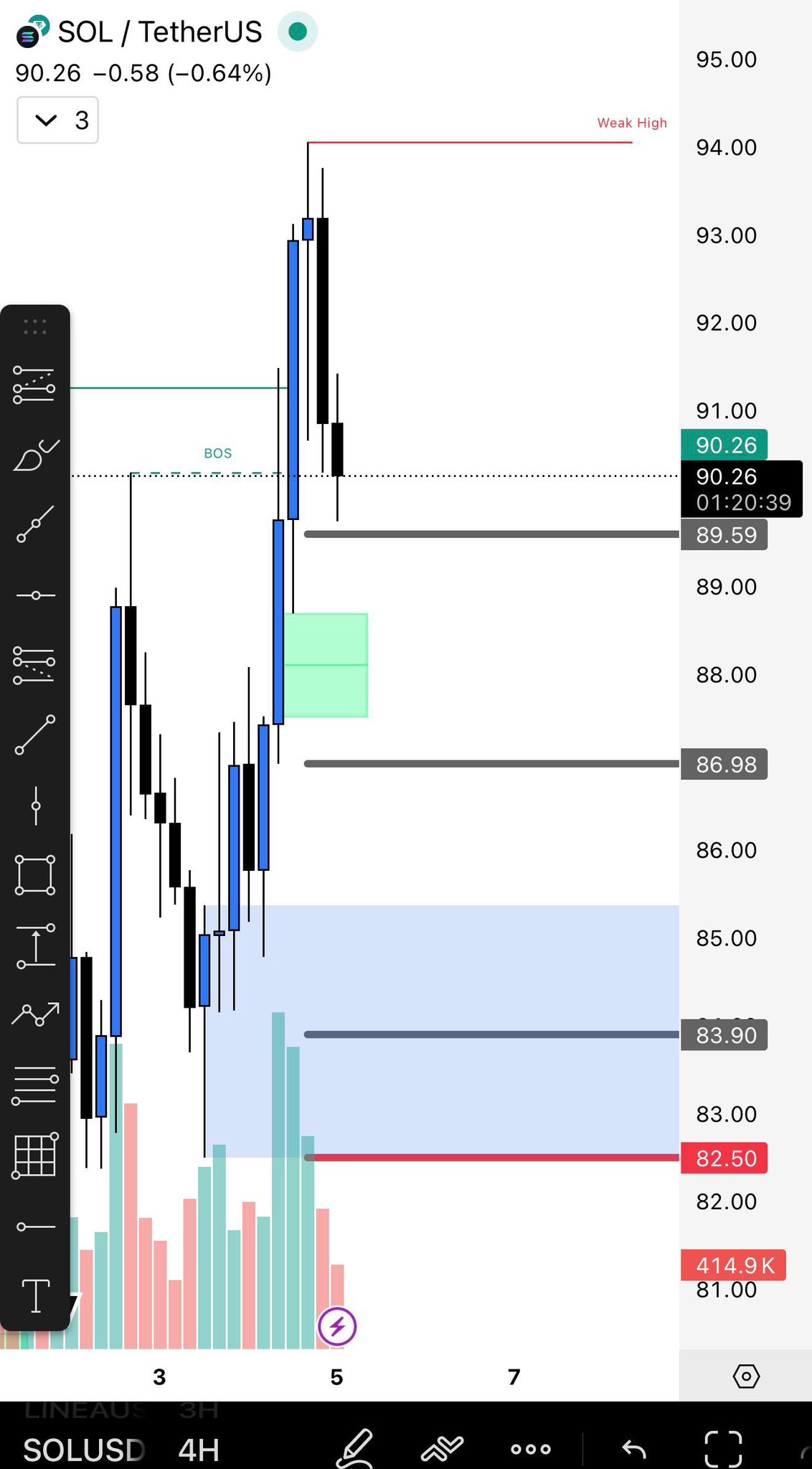
Task: Open the three-dot more menu
Action: point(530,1449)
